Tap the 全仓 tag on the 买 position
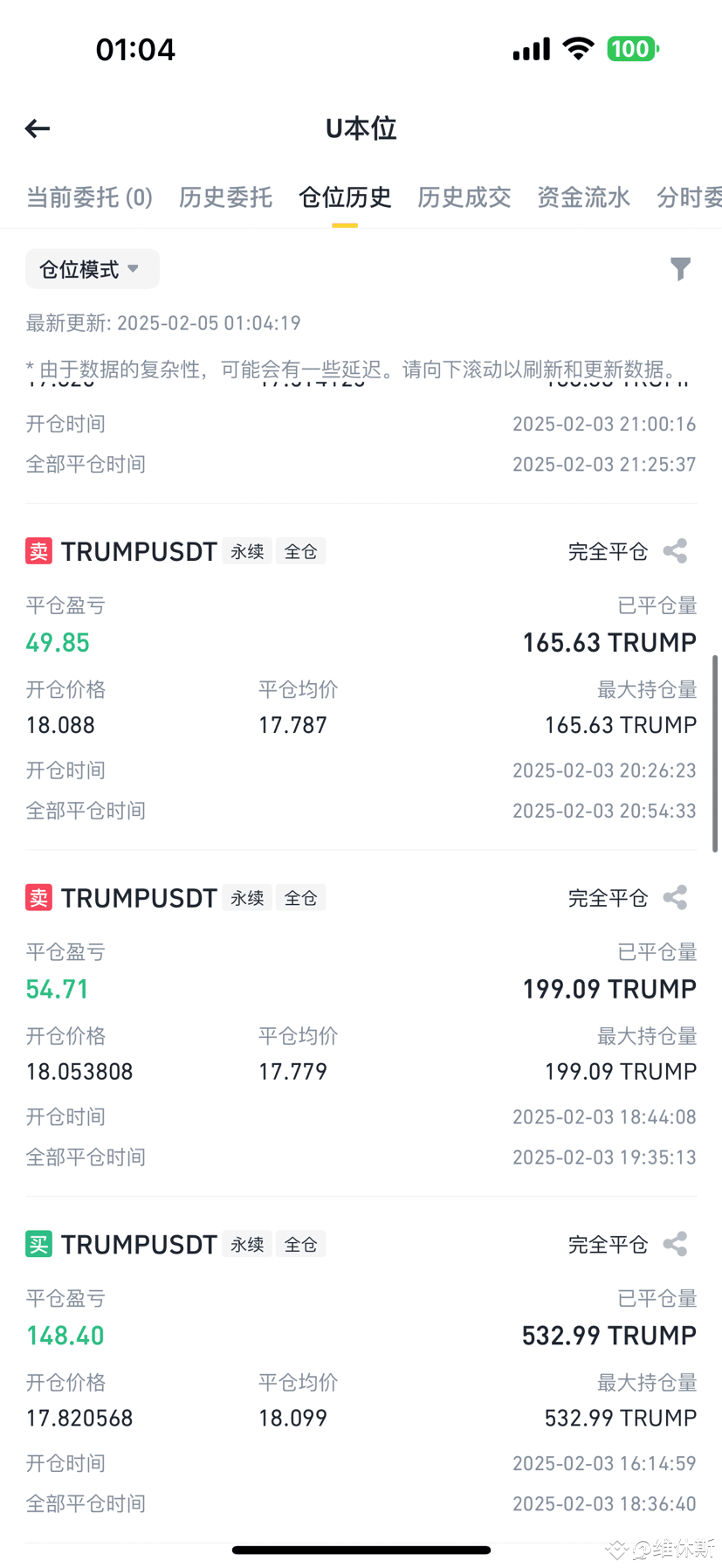 pos(300,1244)
